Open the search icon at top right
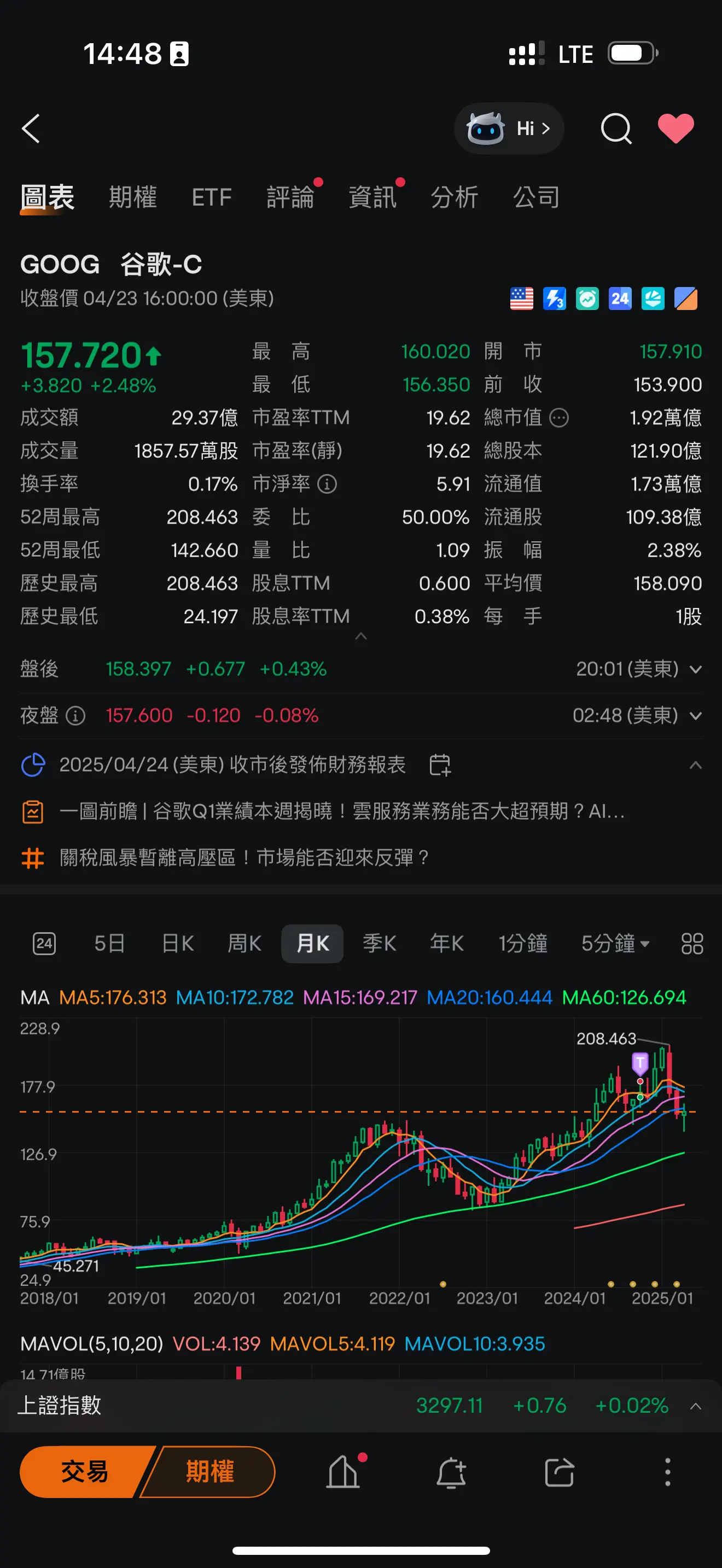Viewport: 722px width, 1568px height. tap(616, 128)
